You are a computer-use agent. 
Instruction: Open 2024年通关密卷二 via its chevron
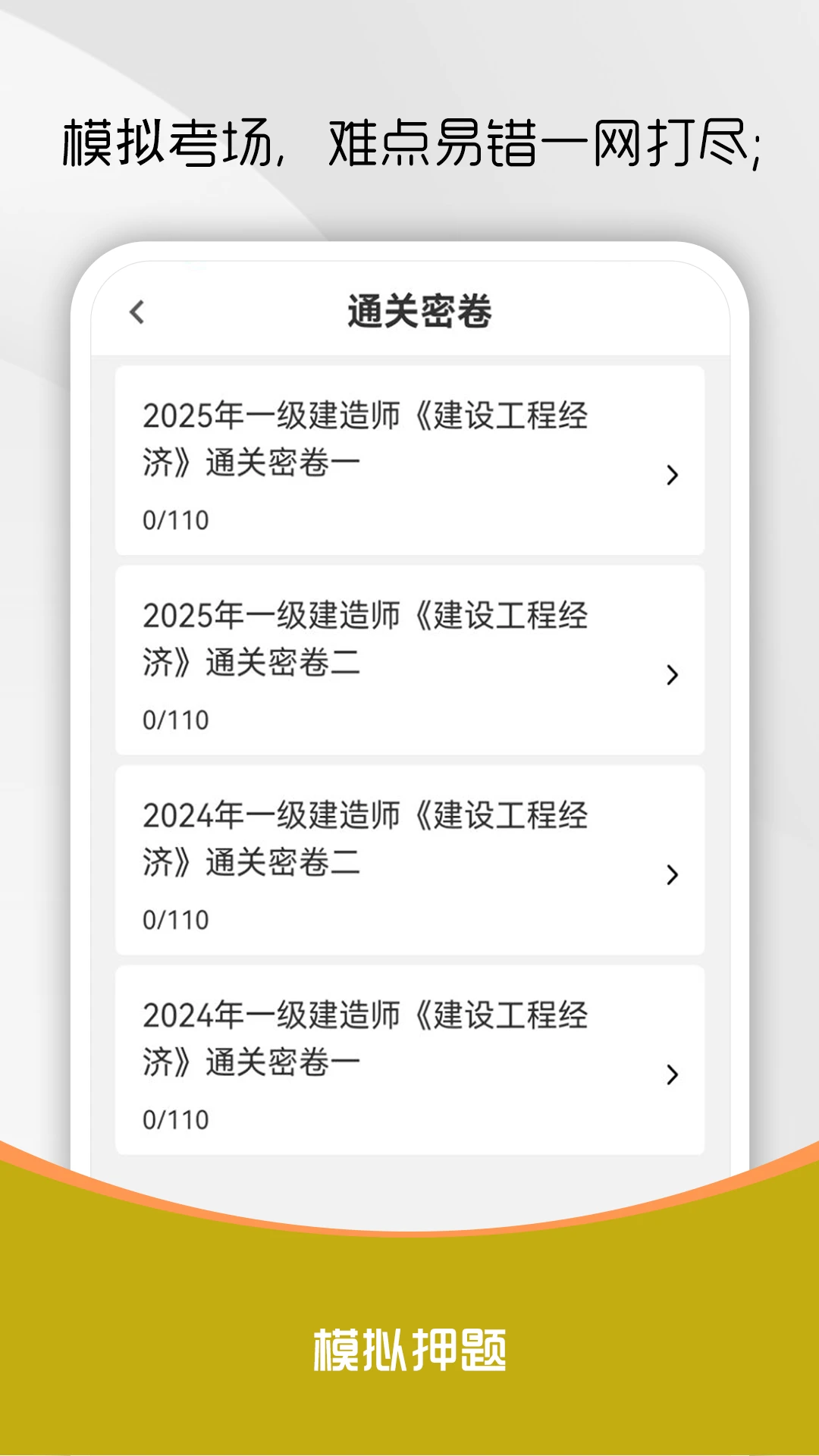672,876
